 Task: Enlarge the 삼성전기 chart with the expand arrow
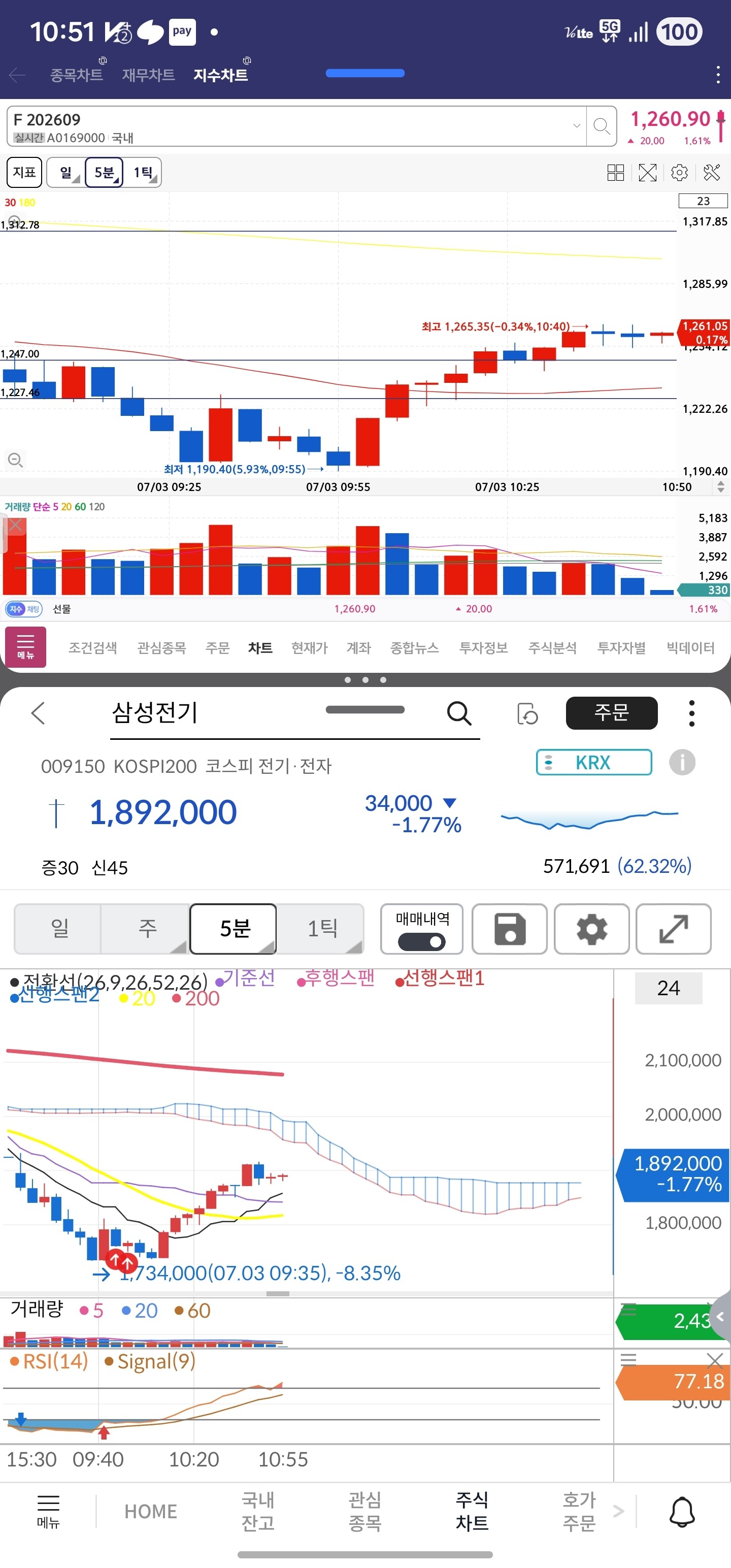tap(673, 929)
